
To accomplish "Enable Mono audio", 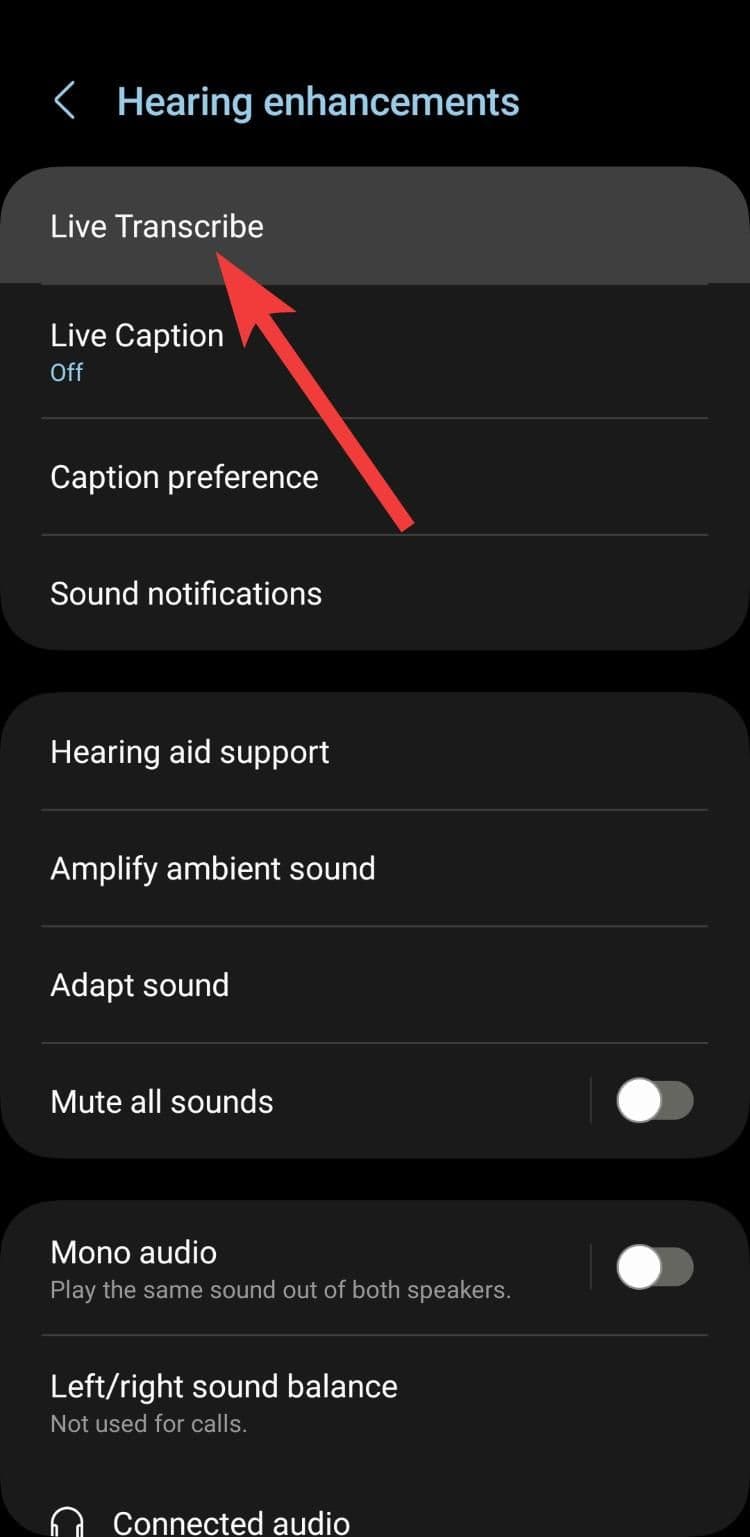I will click(655, 1266).
